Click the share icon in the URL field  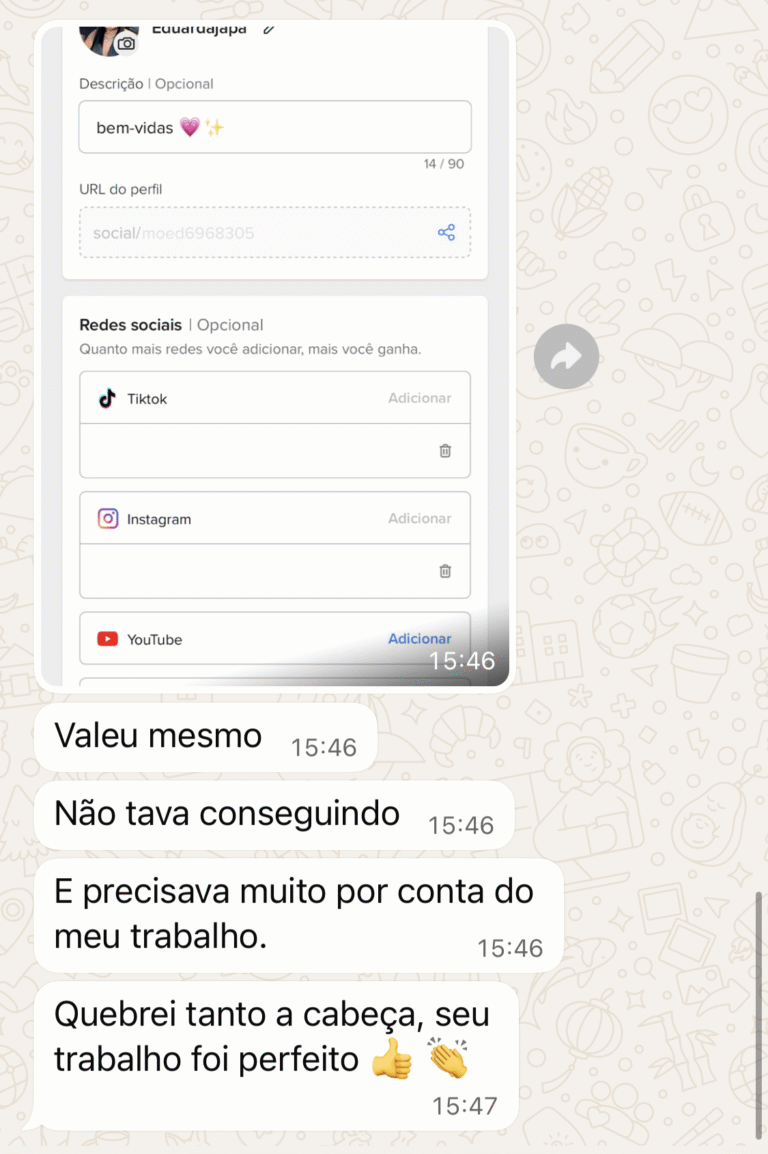coord(446,232)
